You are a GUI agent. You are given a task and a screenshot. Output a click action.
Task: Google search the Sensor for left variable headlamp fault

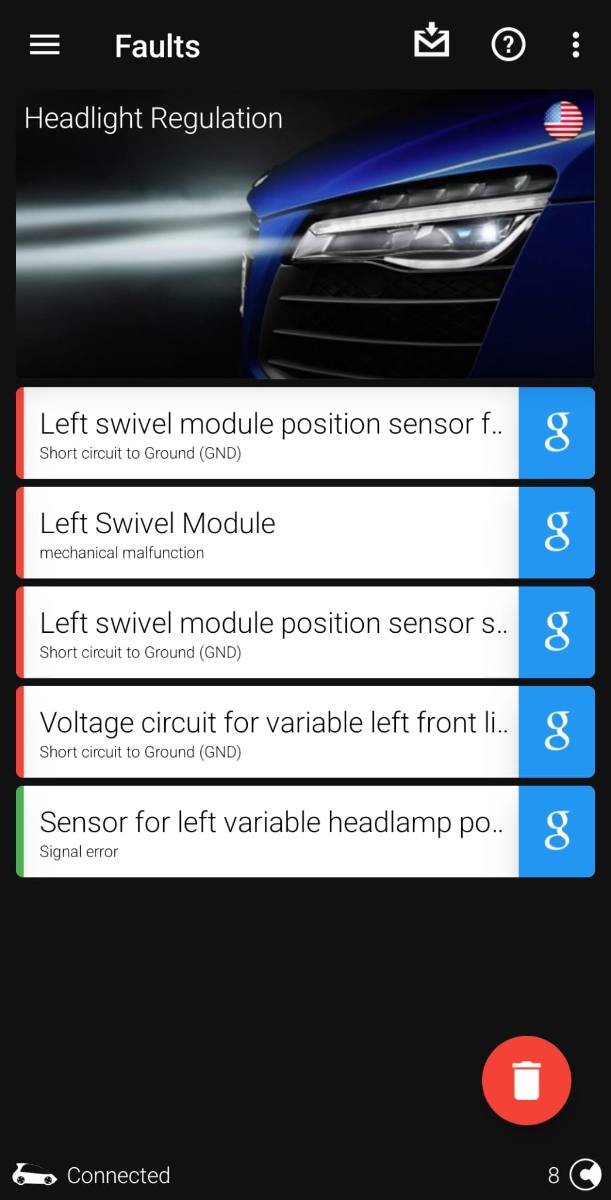556,832
